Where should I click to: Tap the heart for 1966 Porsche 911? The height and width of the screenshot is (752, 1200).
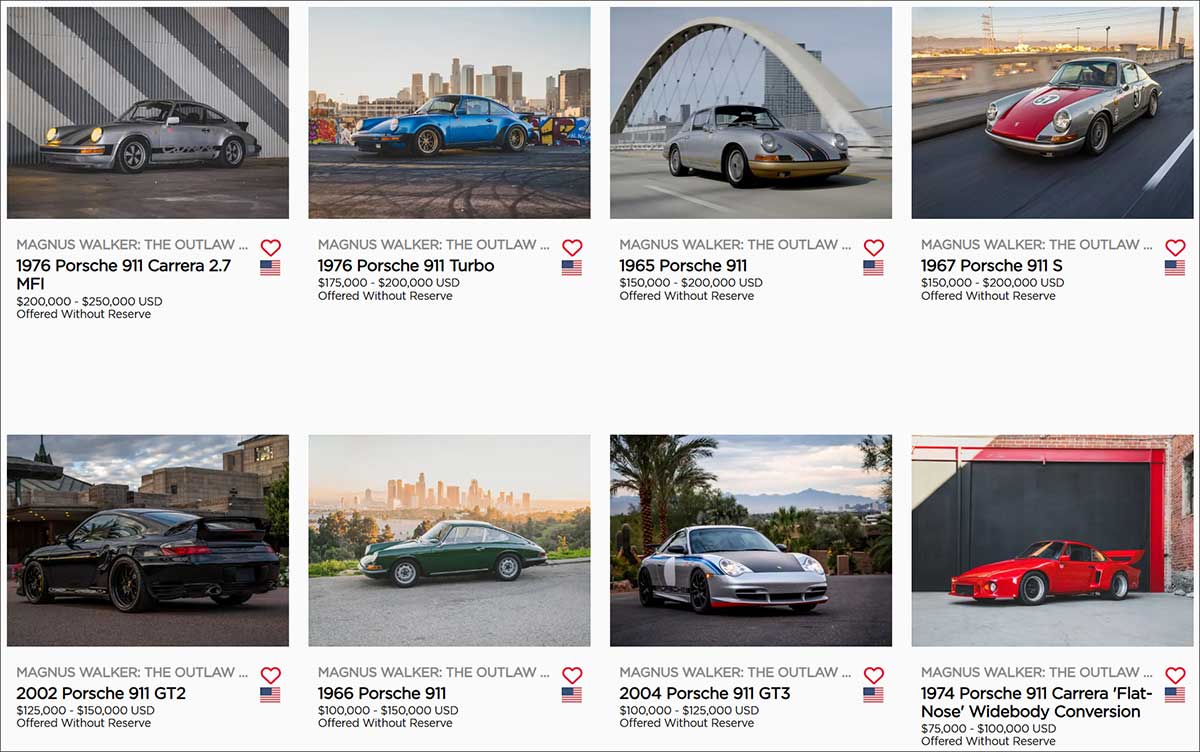572,675
